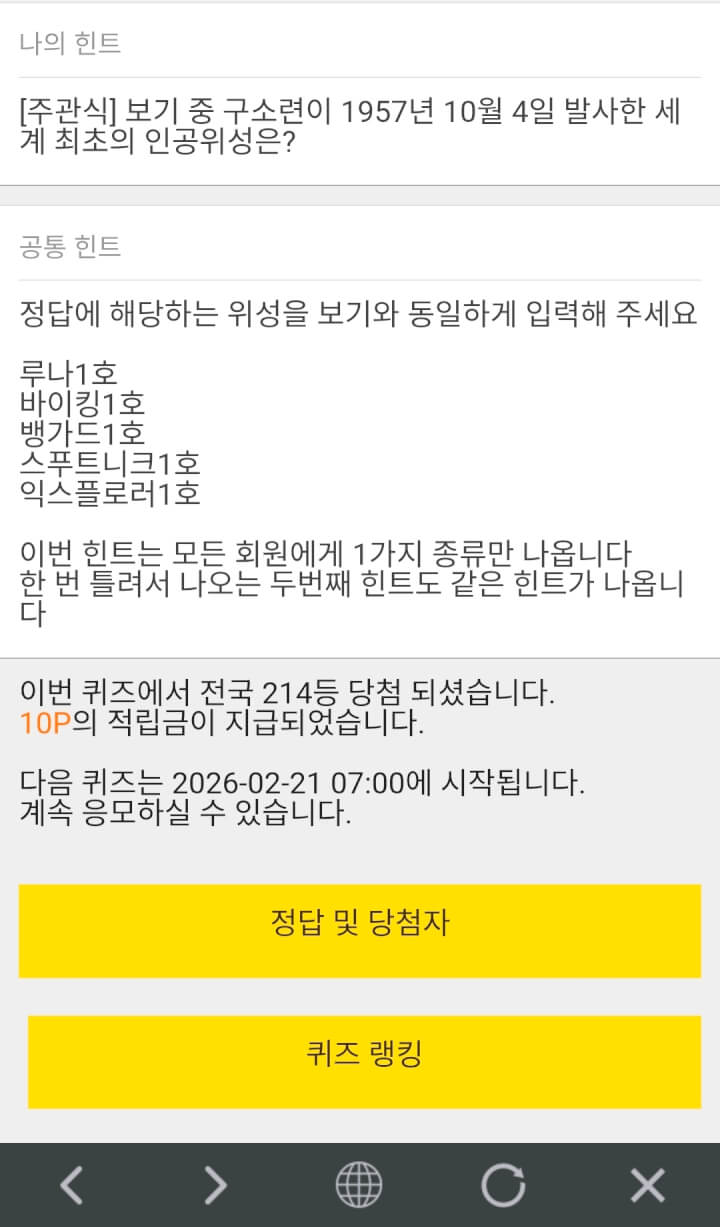
Task: Close the in-app browser
Action: tap(647, 1186)
